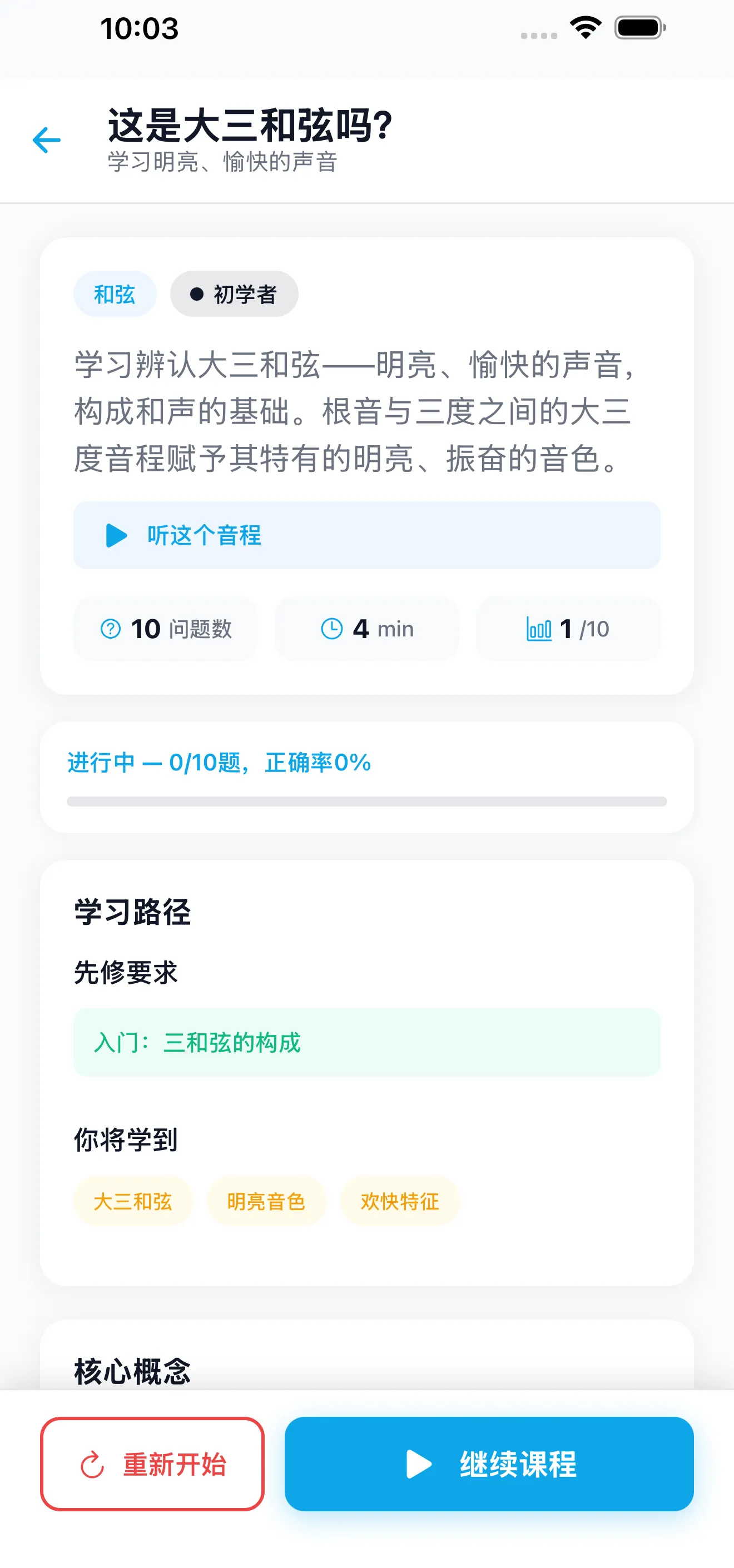Tap the back arrow to leave lesson
Screen dimensions: 734x1568
click(x=44, y=140)
